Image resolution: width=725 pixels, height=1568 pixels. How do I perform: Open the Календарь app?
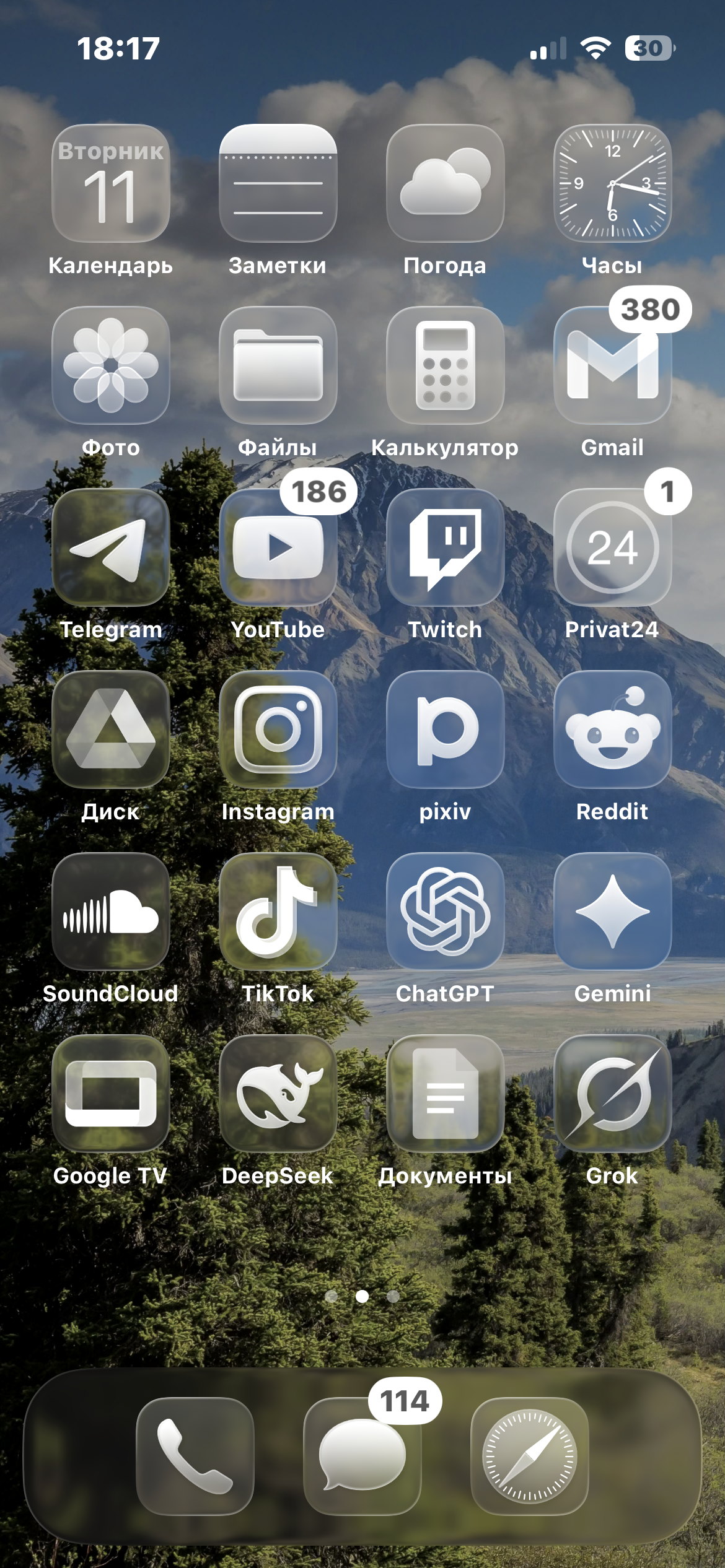pos(111,183)
